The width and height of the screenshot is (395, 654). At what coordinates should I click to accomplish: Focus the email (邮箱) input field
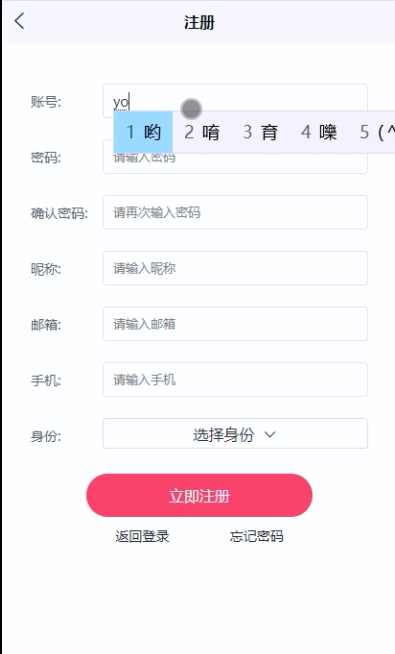[235, 324]
